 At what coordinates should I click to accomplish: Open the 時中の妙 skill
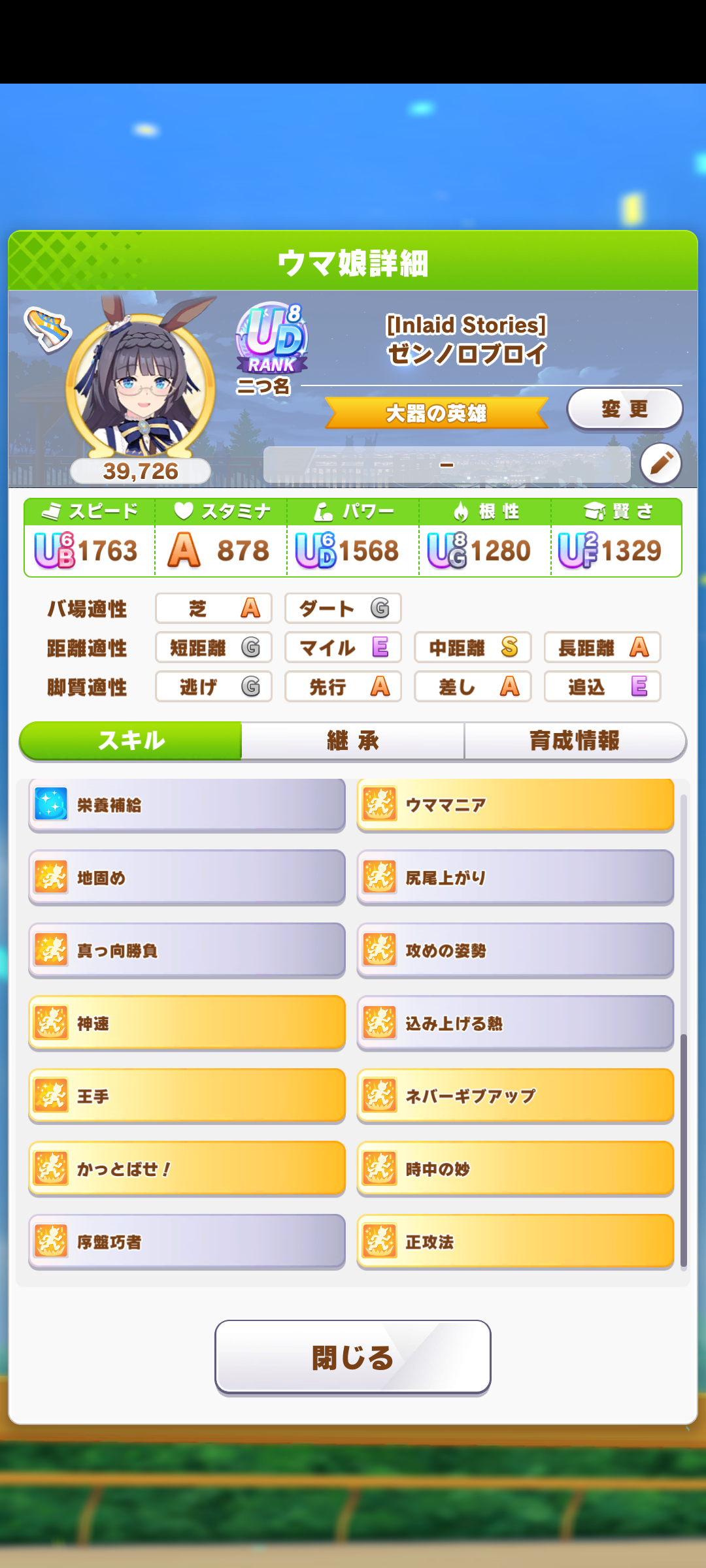coord(515,1169)
